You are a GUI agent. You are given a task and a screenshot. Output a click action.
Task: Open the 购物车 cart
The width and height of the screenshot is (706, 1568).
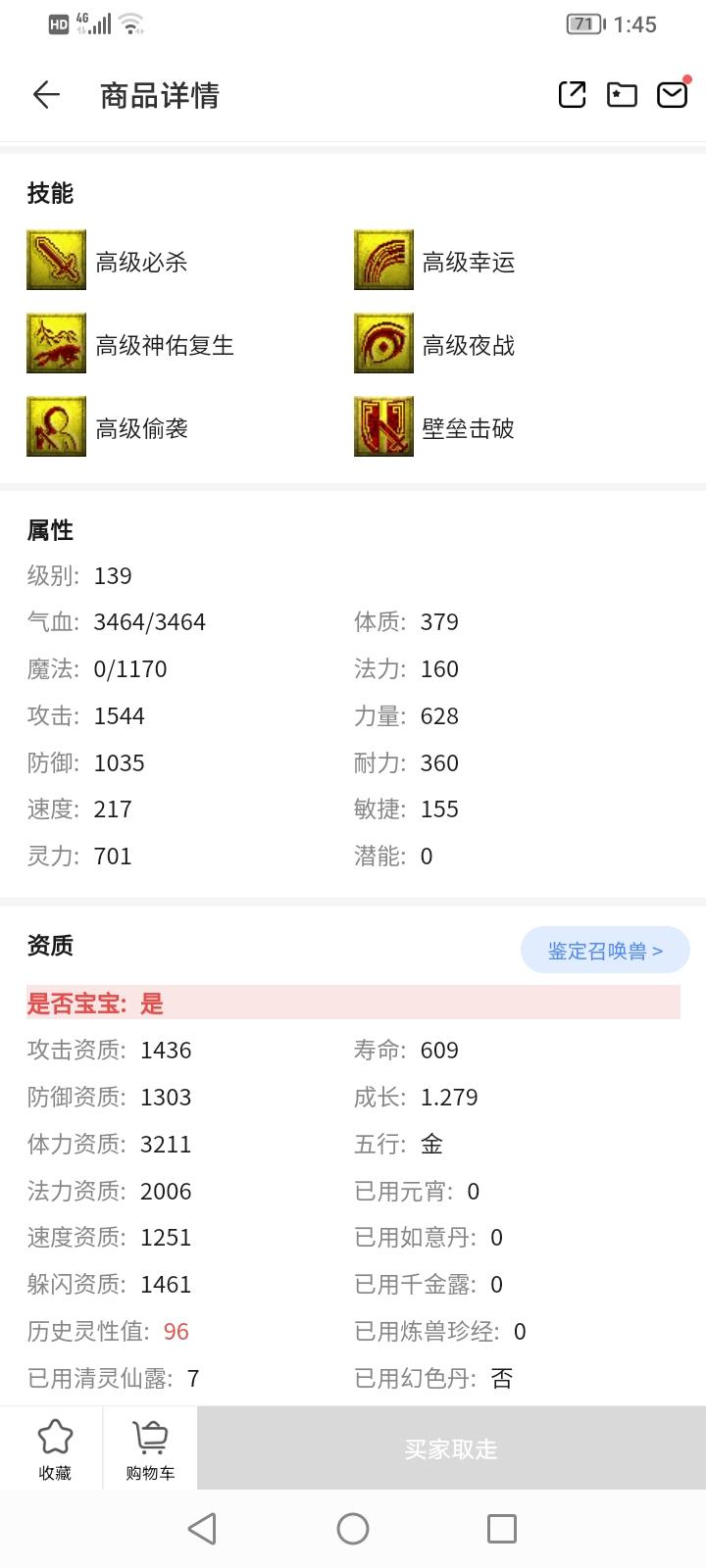click(150, 1449)
